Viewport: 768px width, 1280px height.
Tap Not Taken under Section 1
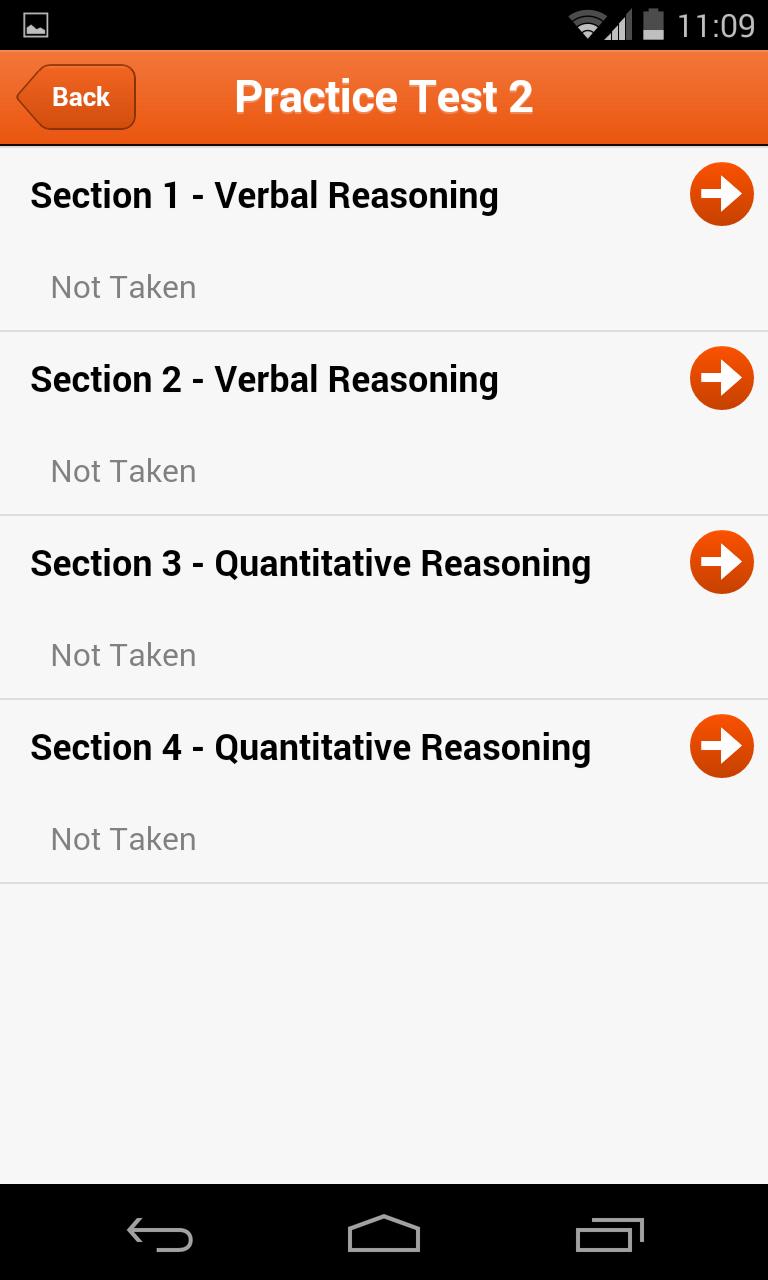[122, 287]
